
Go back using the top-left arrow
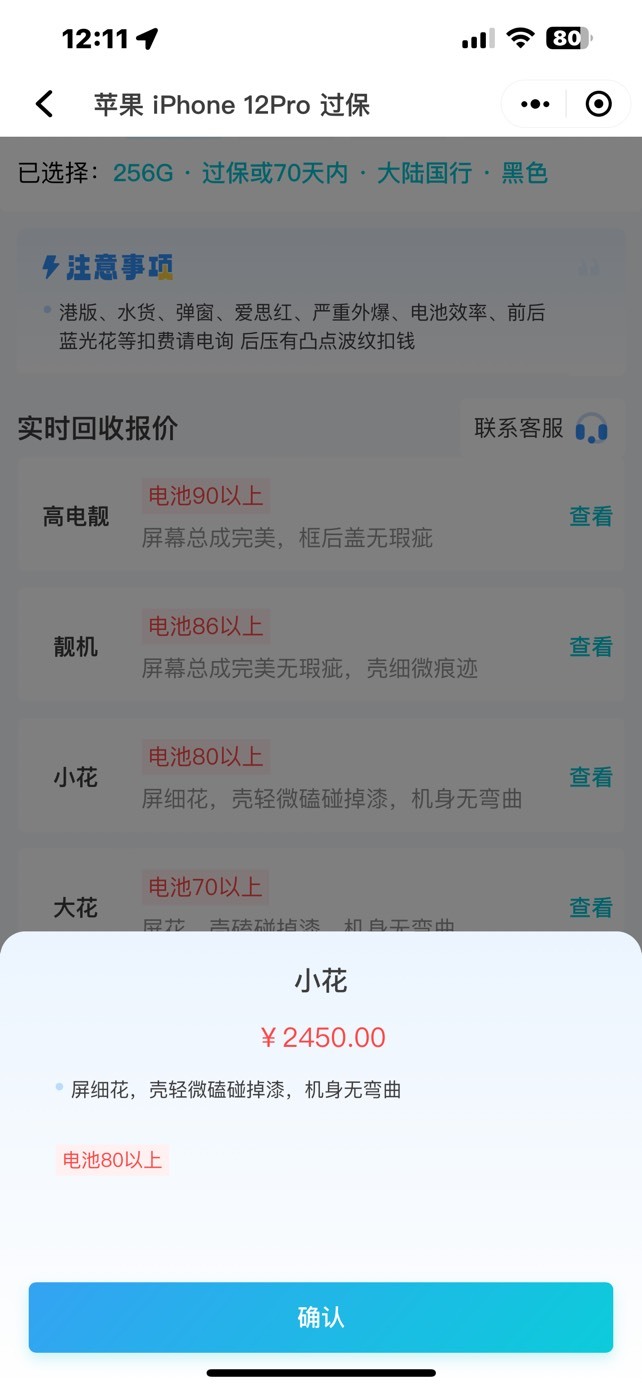(x=44, y=104)
